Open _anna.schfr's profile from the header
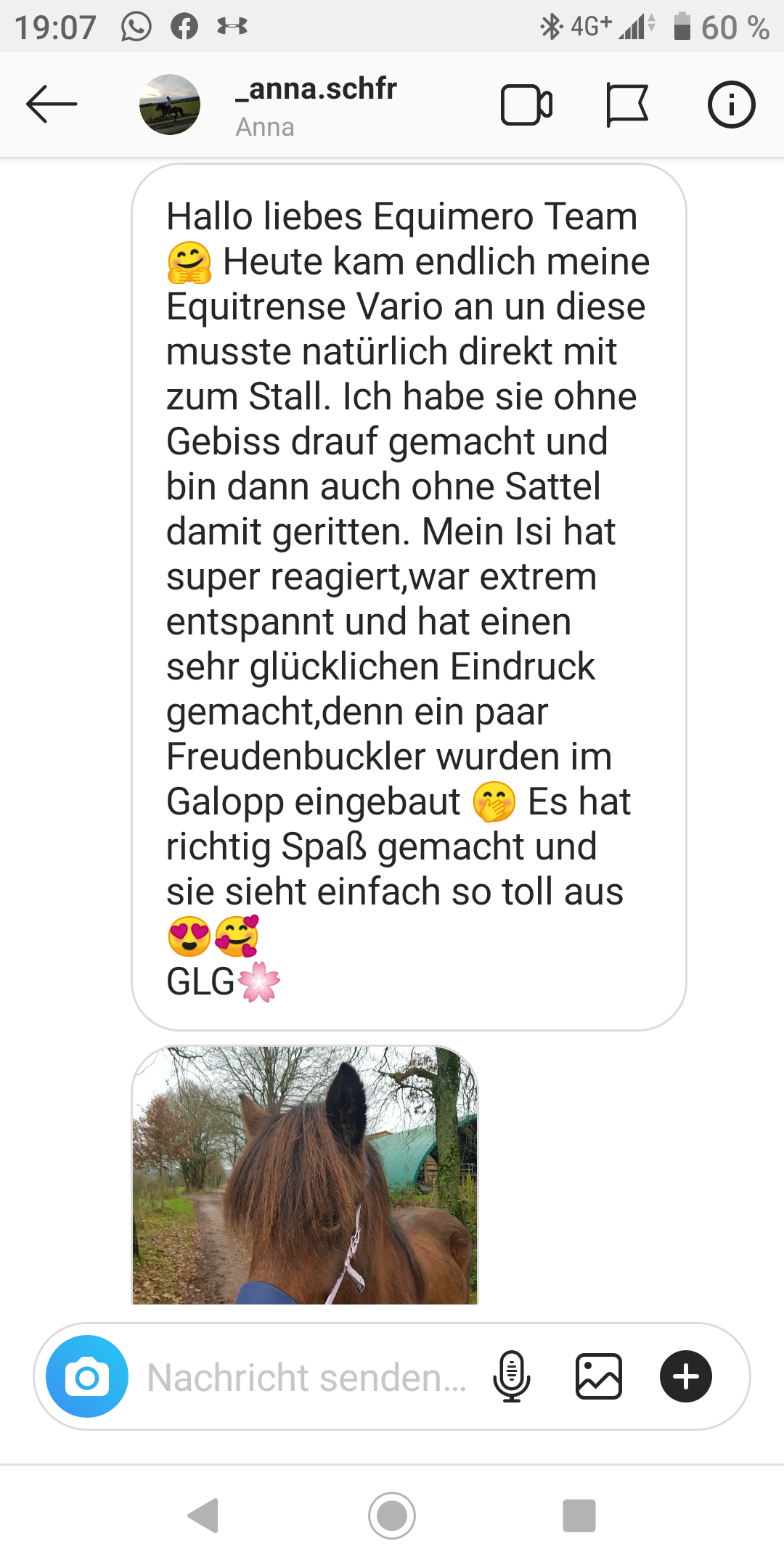Screen dimensions: 784x1568 coord(268,106)
